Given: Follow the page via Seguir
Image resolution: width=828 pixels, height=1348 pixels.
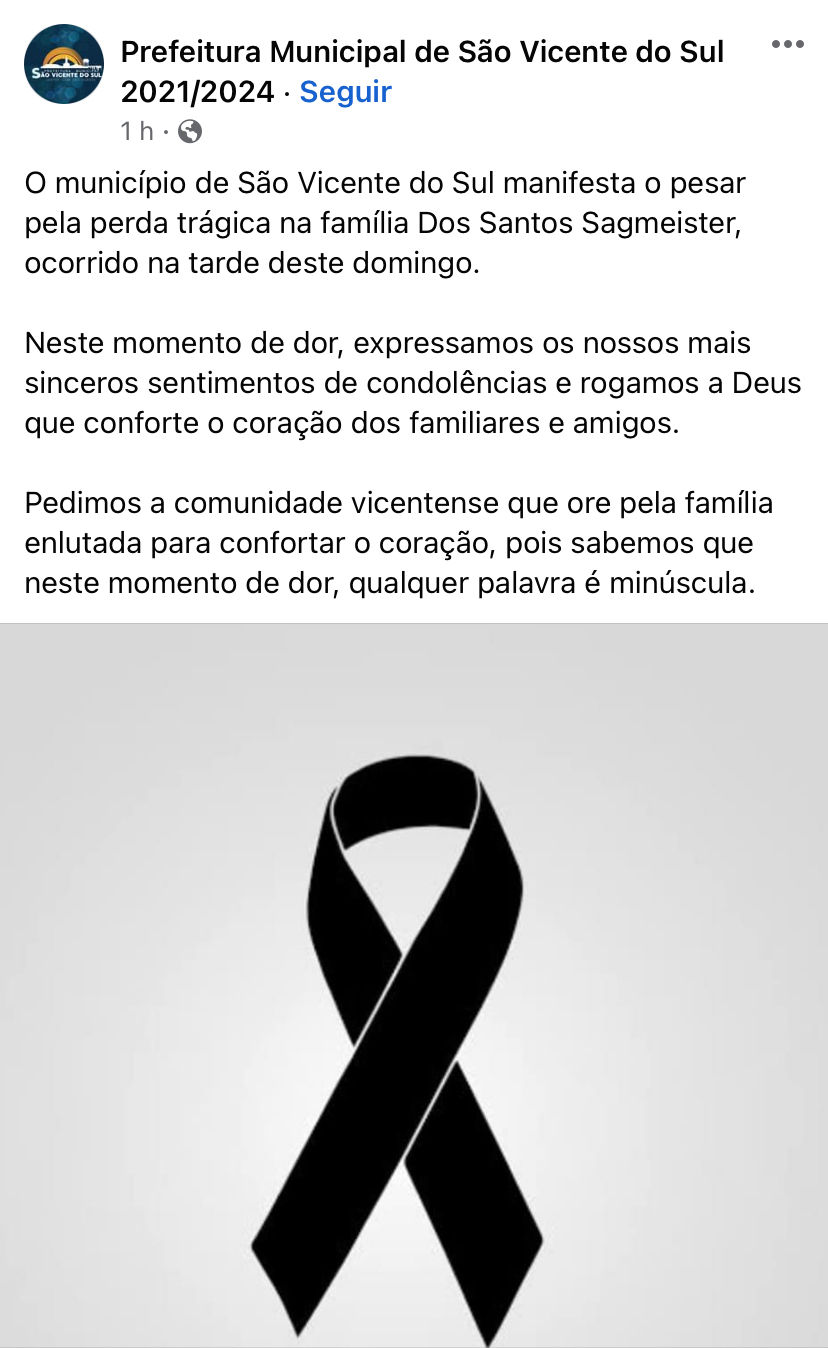Looking at the screenshot, I should click(x=345, y=92).
